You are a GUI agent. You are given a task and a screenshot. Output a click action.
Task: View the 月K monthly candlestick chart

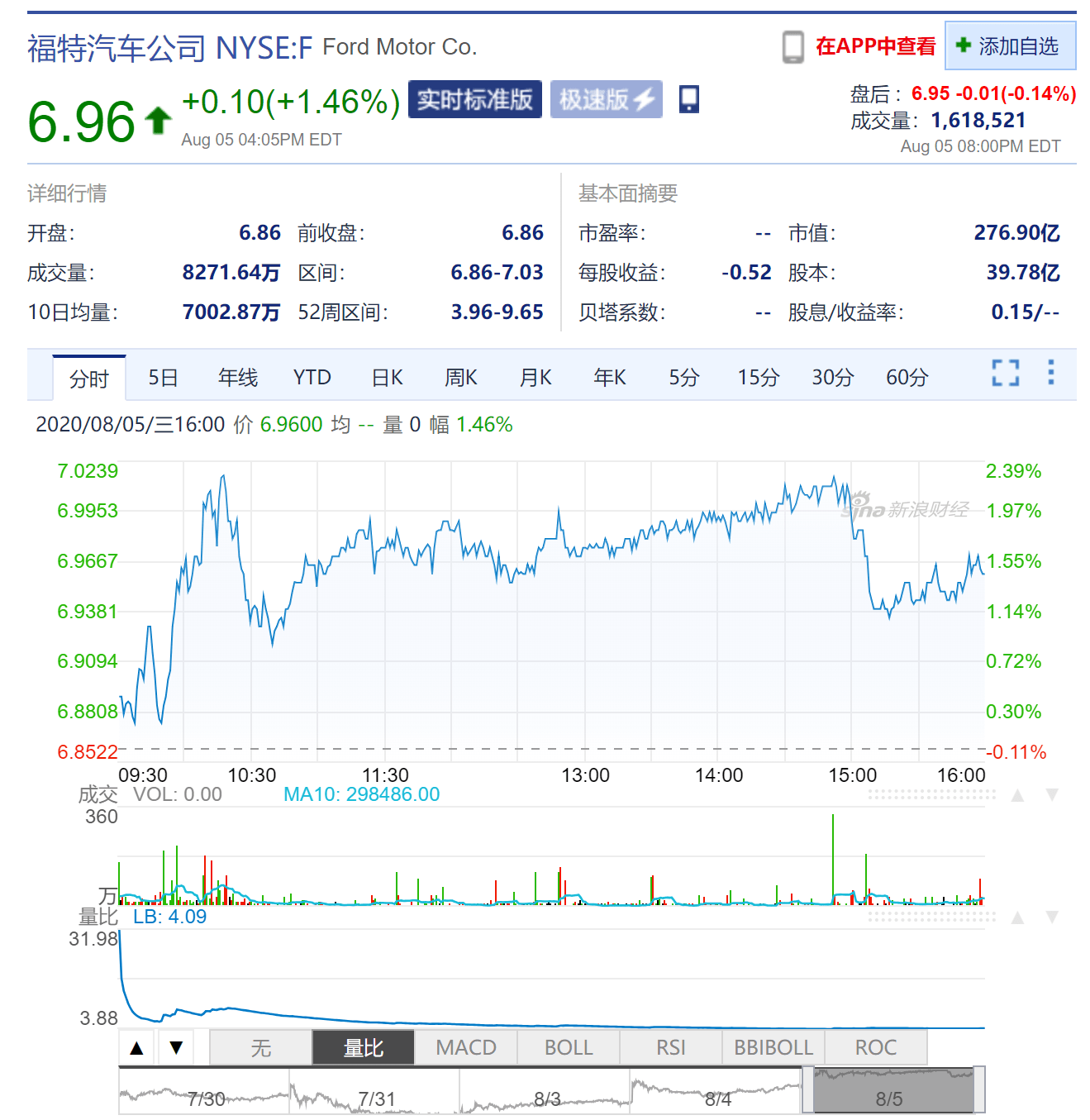click(535, 378)
